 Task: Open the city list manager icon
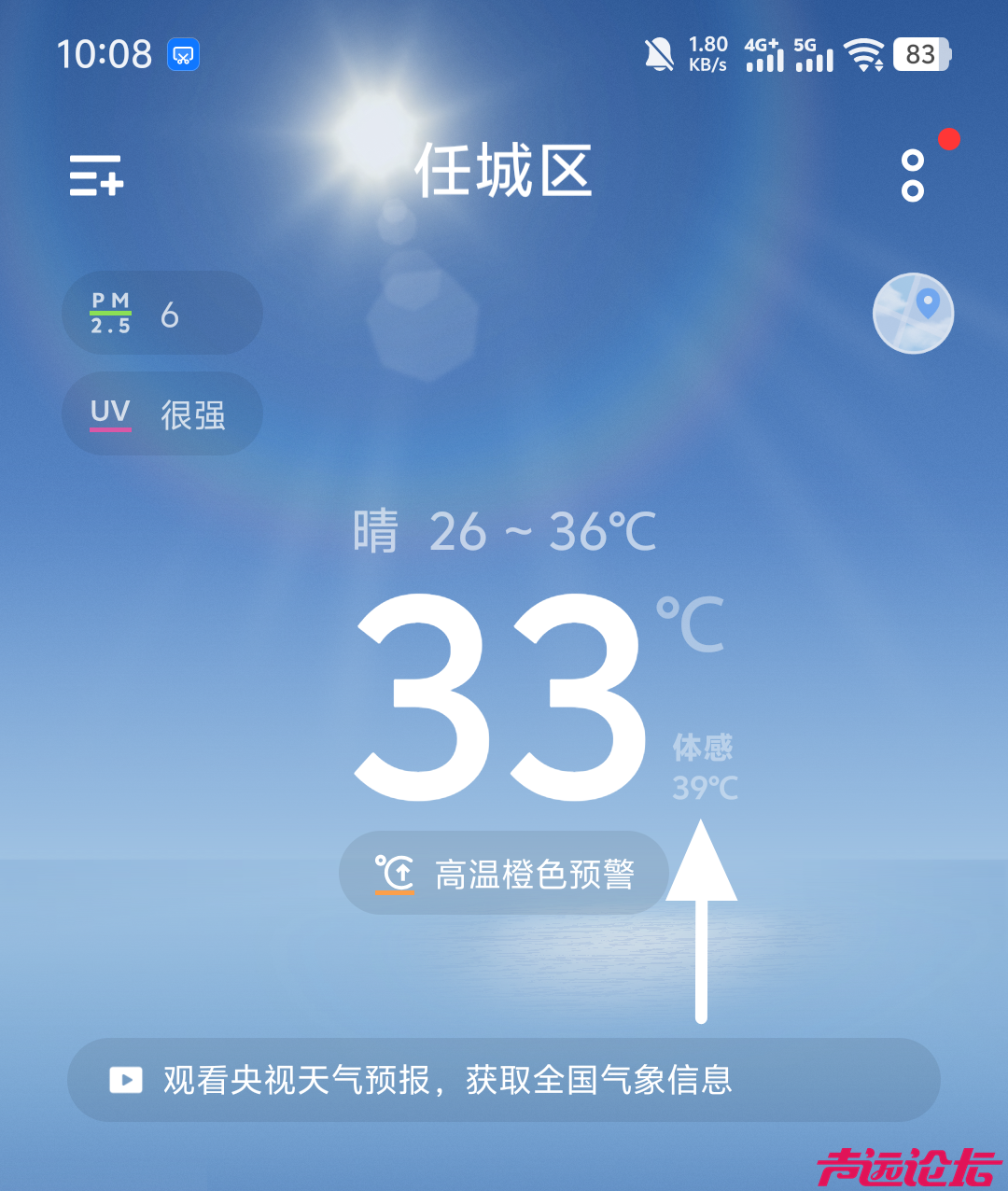click(x=96, y=175)
